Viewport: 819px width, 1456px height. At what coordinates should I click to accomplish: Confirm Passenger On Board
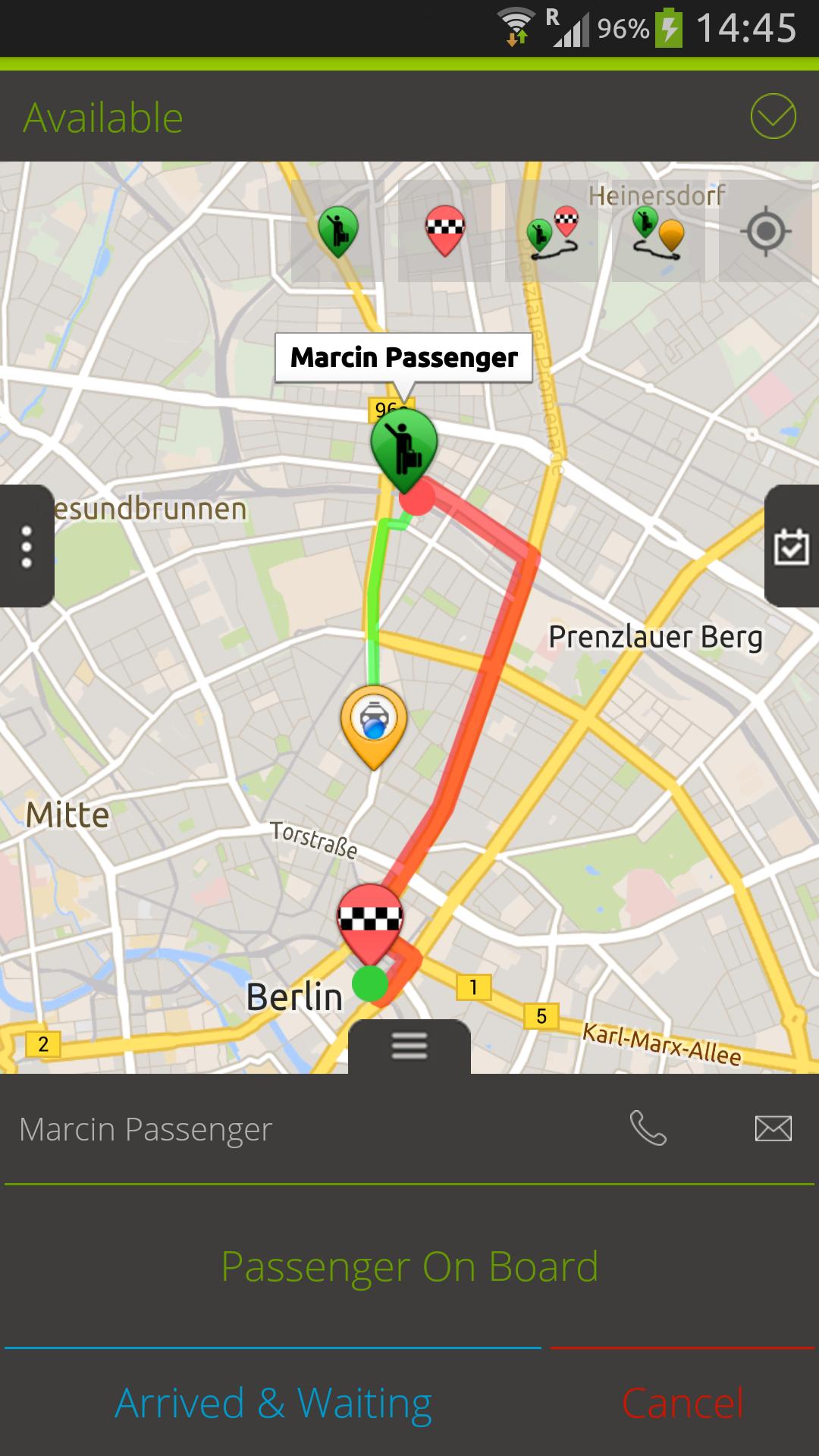click(x=409, y=1266)
